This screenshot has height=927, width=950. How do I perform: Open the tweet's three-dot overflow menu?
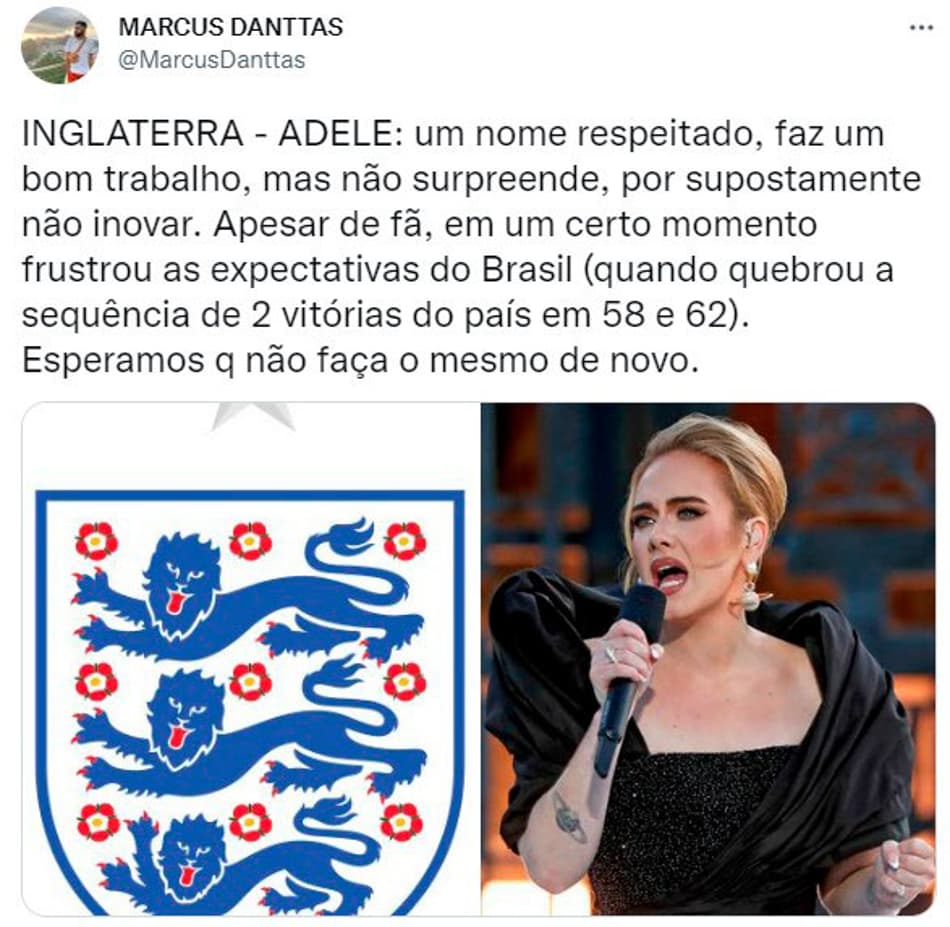[920, 28]
